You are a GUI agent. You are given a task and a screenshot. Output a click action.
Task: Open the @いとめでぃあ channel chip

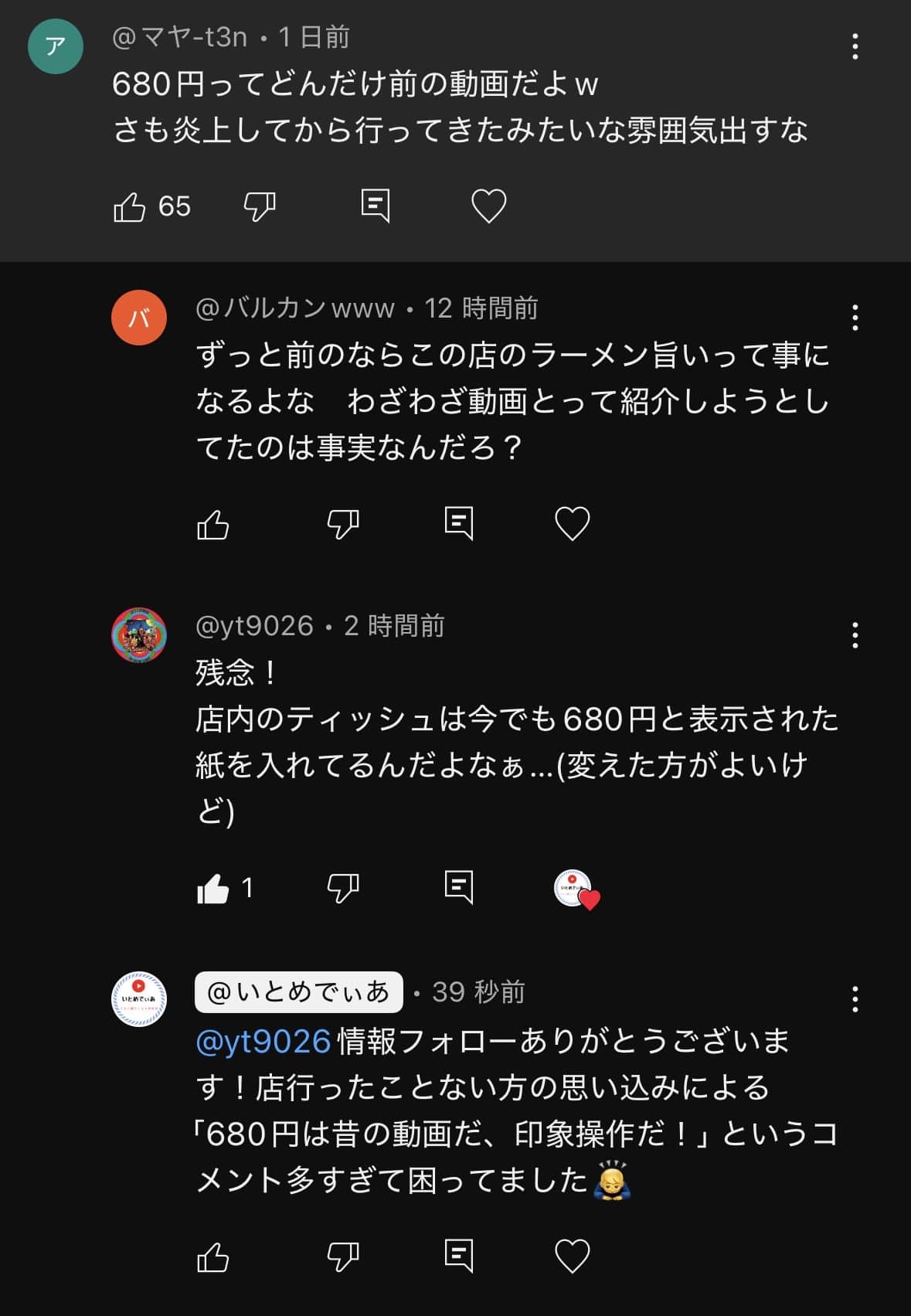pos(298,992)
